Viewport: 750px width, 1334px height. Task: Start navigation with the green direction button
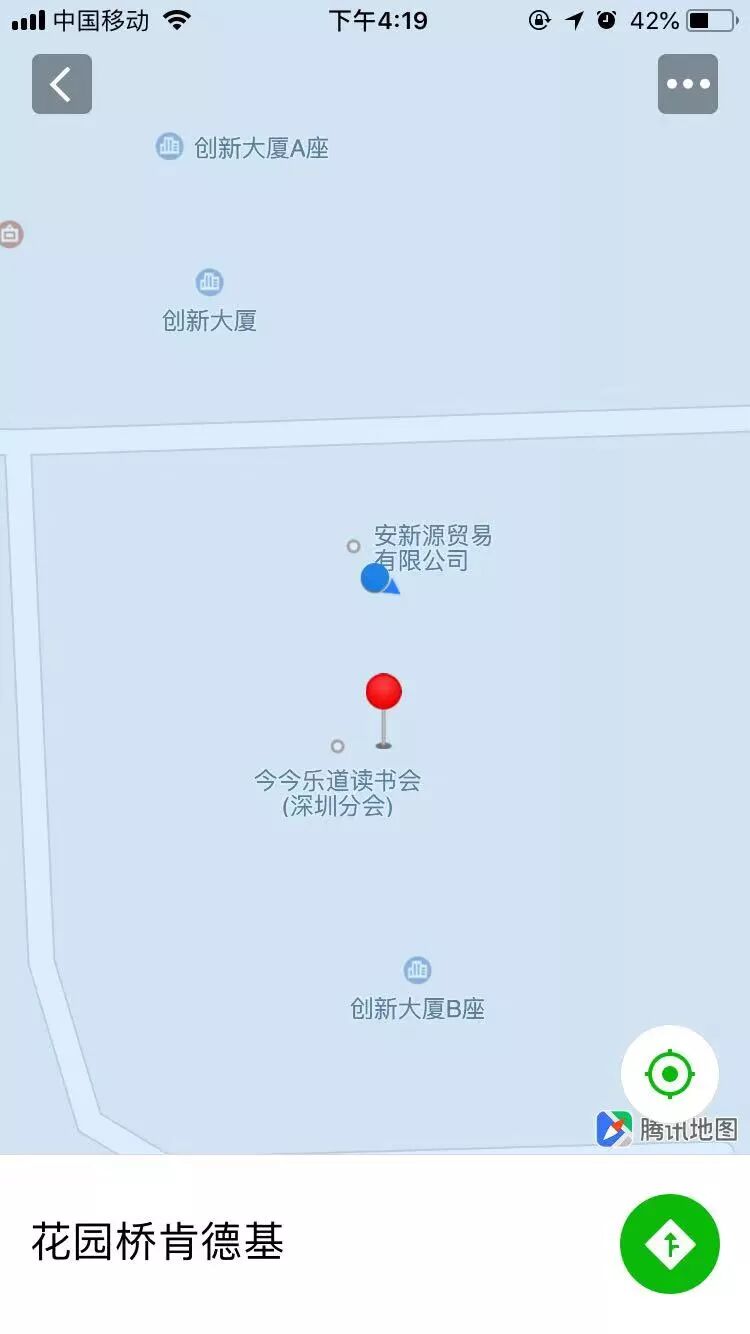pos(670,1244)
